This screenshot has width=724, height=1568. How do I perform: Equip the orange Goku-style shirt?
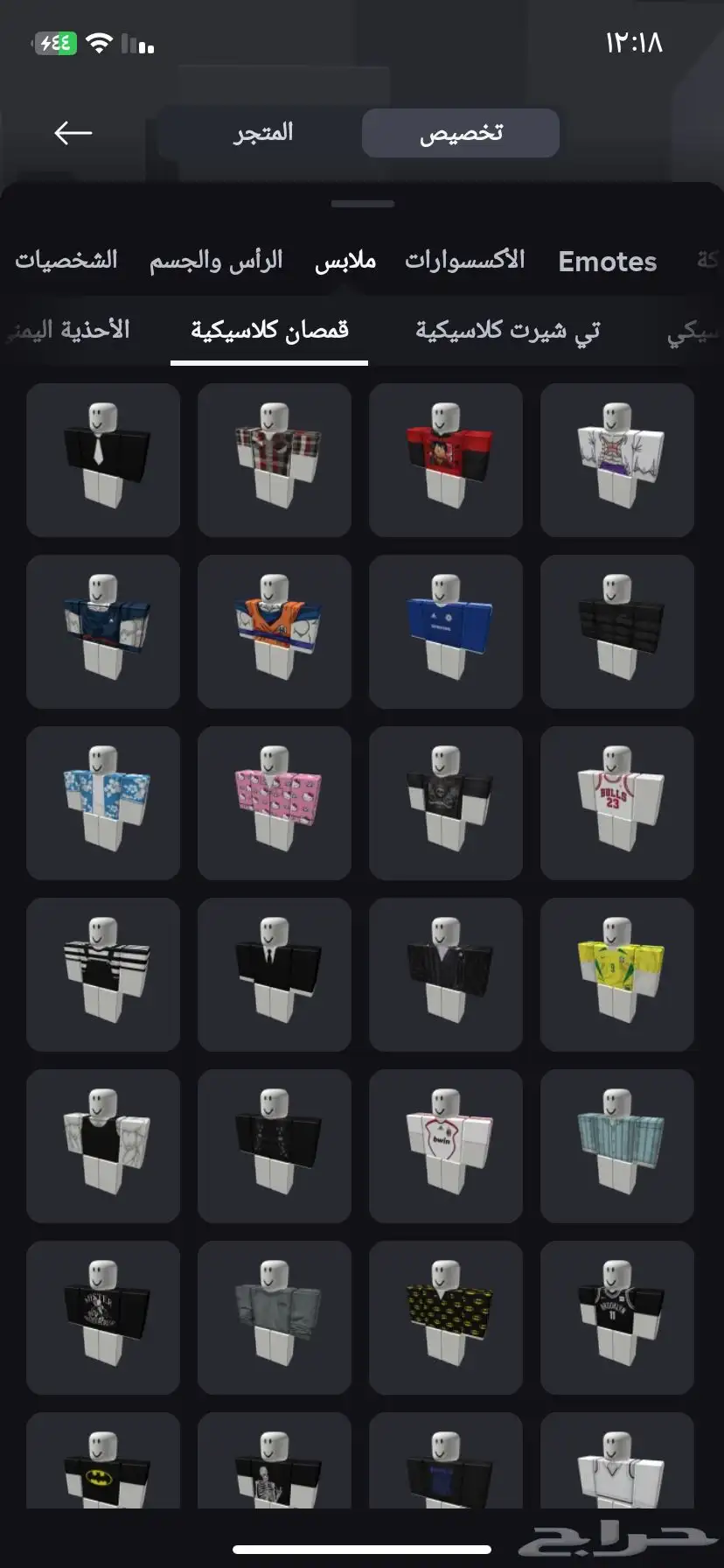click(275, 632)
